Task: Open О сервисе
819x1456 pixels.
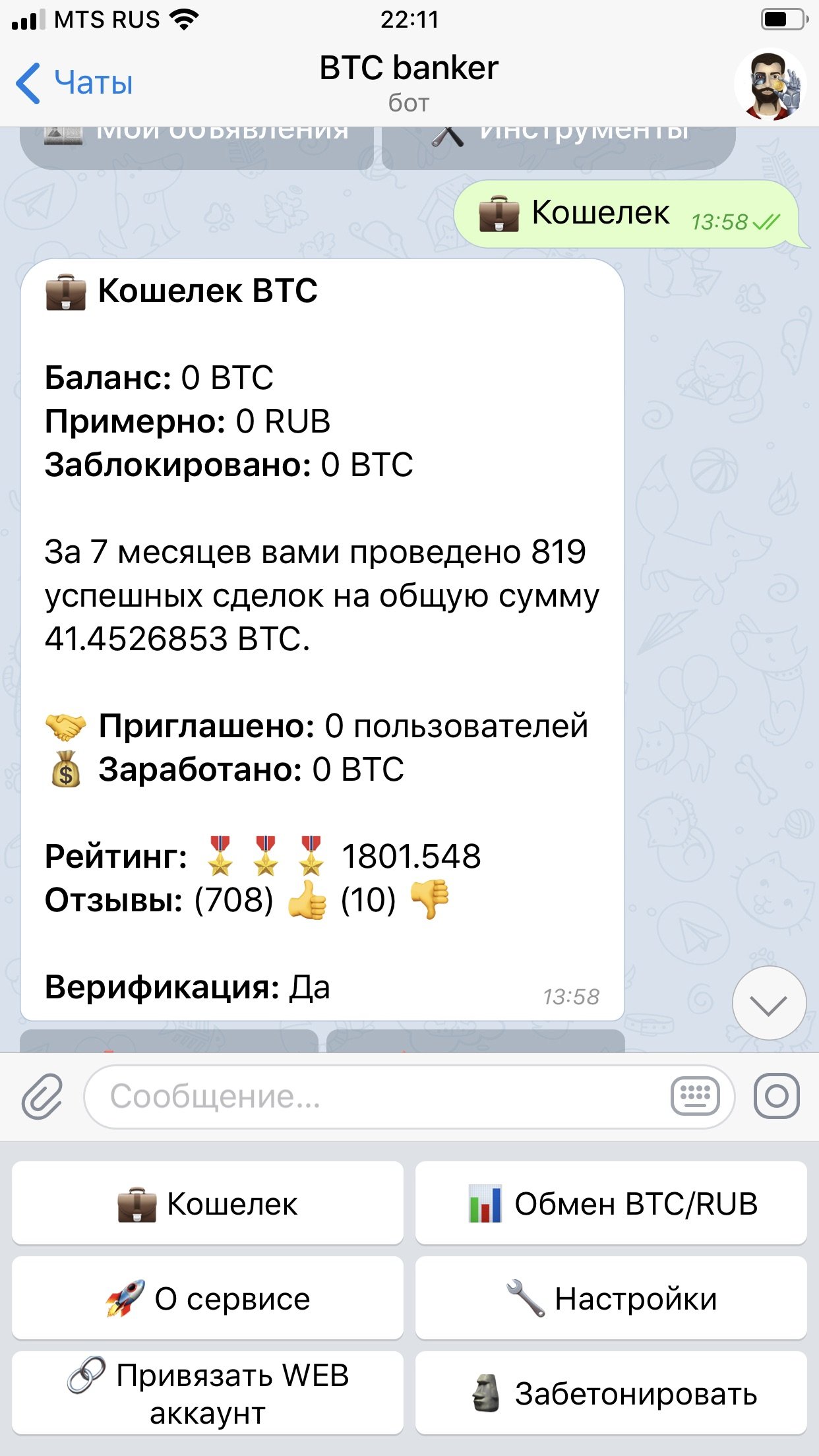Action: (208, 1298)
